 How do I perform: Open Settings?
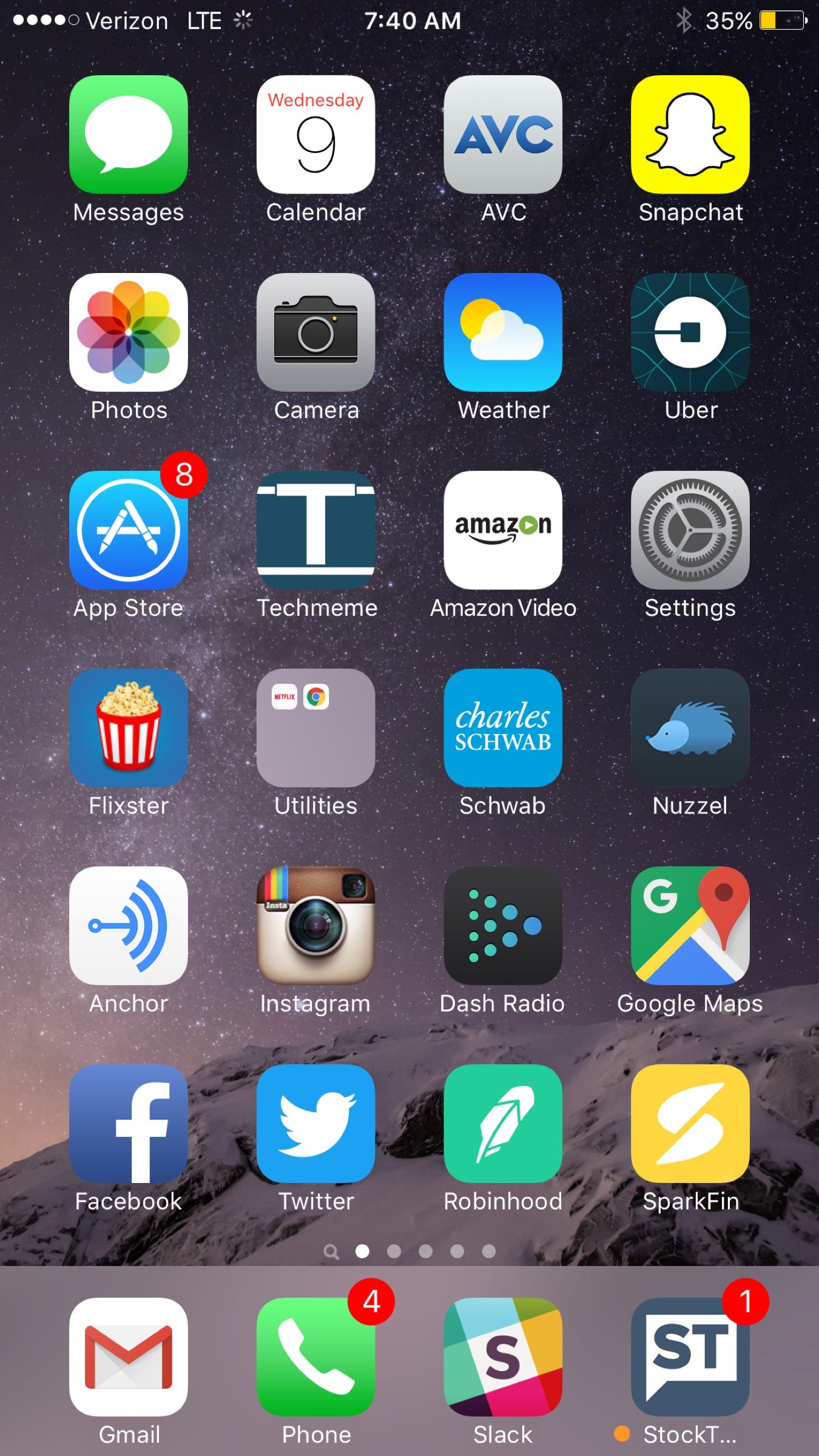click(690, 530)
